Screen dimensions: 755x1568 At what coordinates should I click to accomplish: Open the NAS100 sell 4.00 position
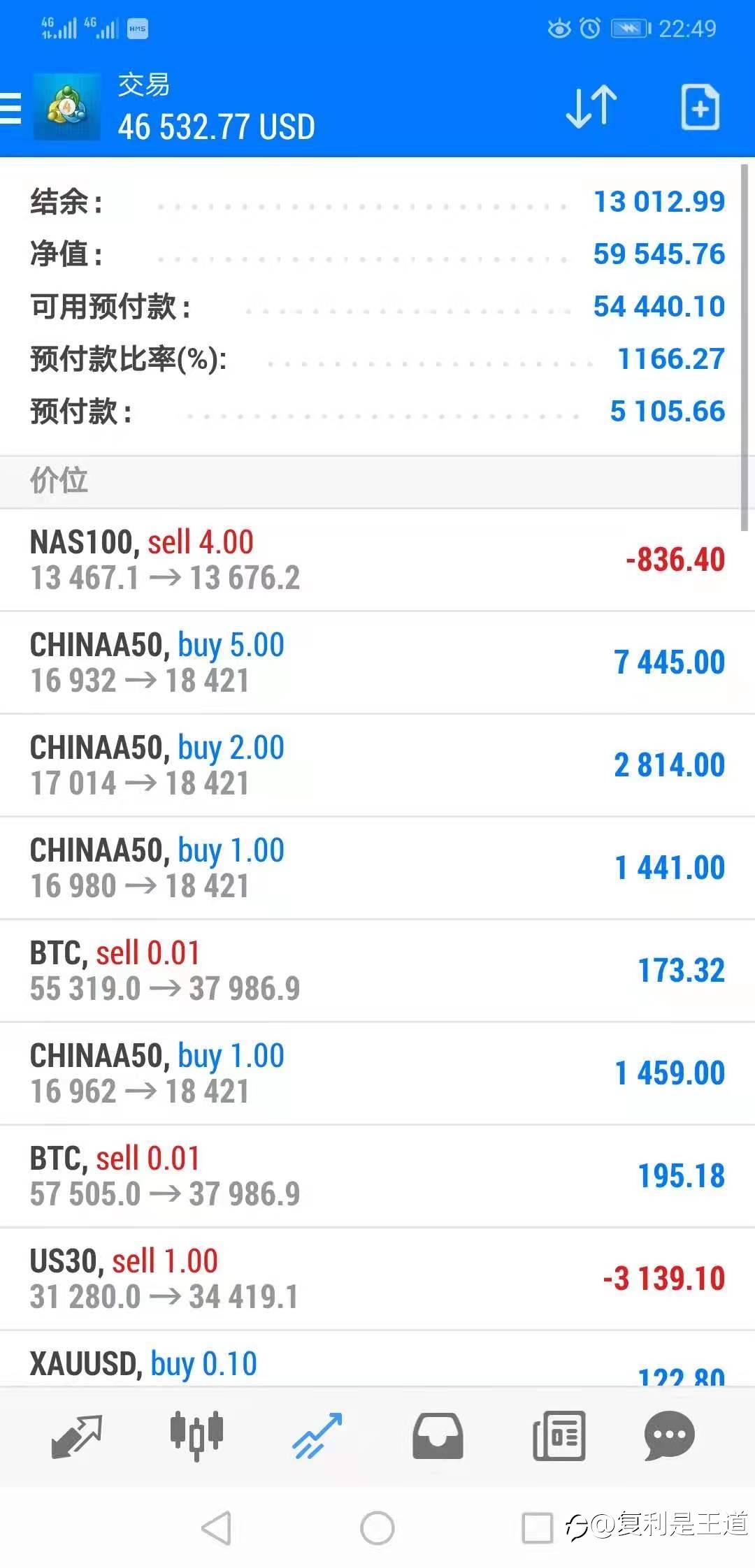point(377,560)
